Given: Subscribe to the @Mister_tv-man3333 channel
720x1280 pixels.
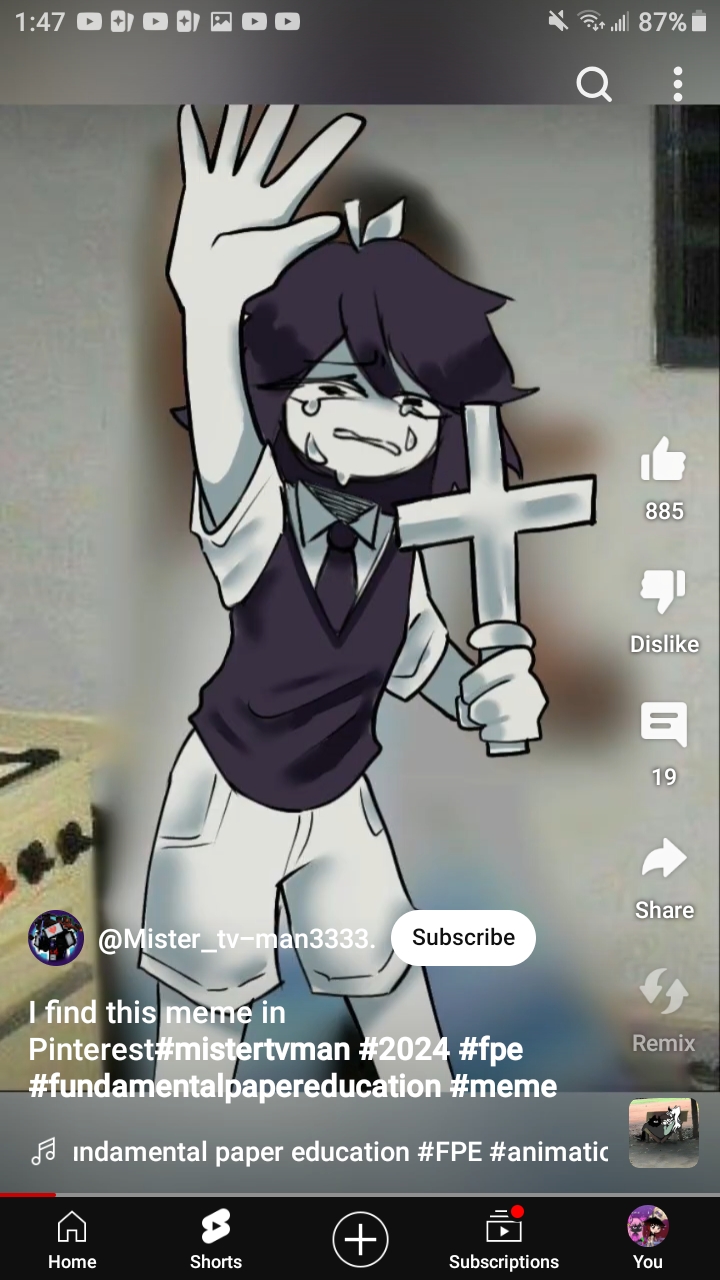Looking at the screenshot, I should coord(463,937).
